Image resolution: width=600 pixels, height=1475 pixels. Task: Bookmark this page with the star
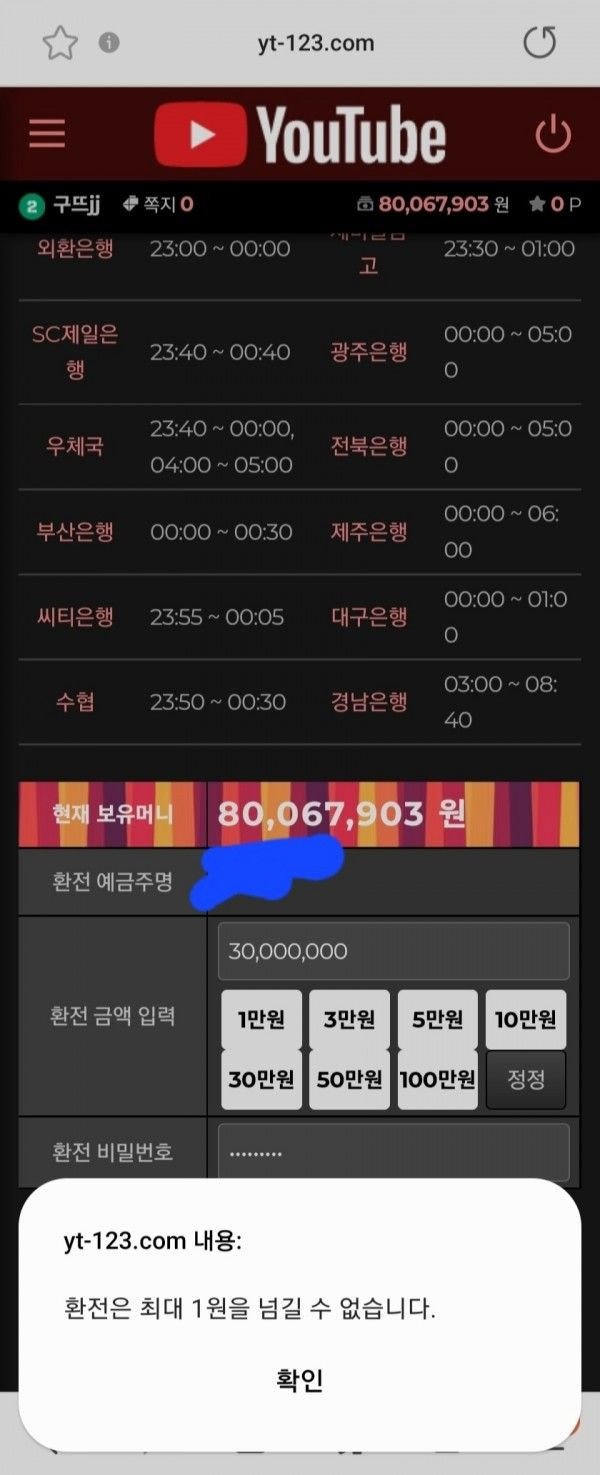click(x=59, y=42)
